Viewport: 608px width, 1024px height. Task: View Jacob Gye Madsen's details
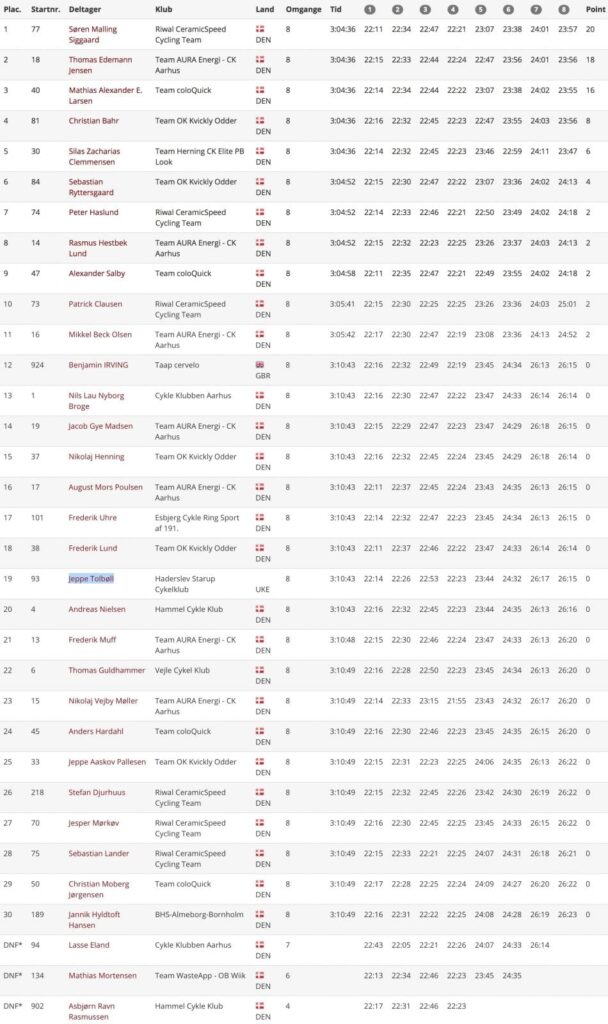[x=100, y=426]
